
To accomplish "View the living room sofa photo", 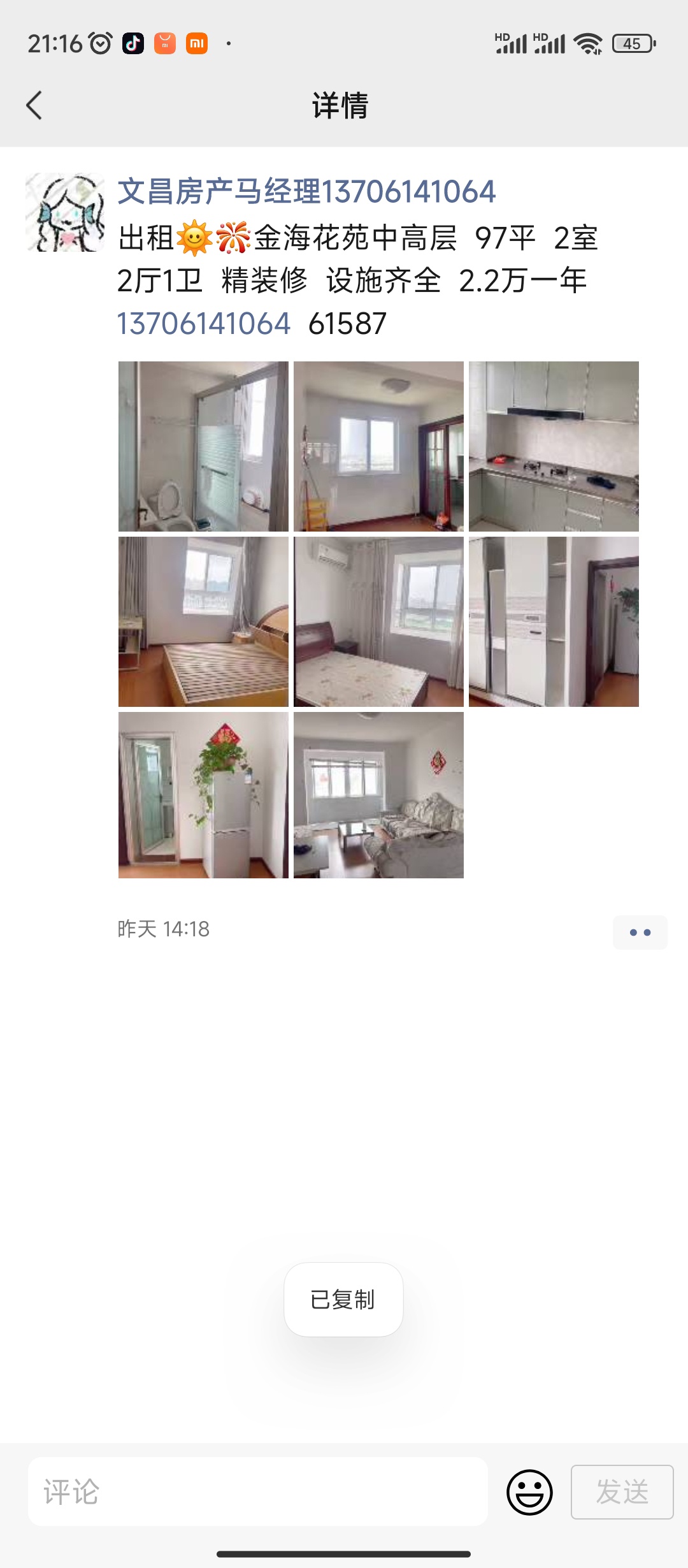I will [378, 795].
